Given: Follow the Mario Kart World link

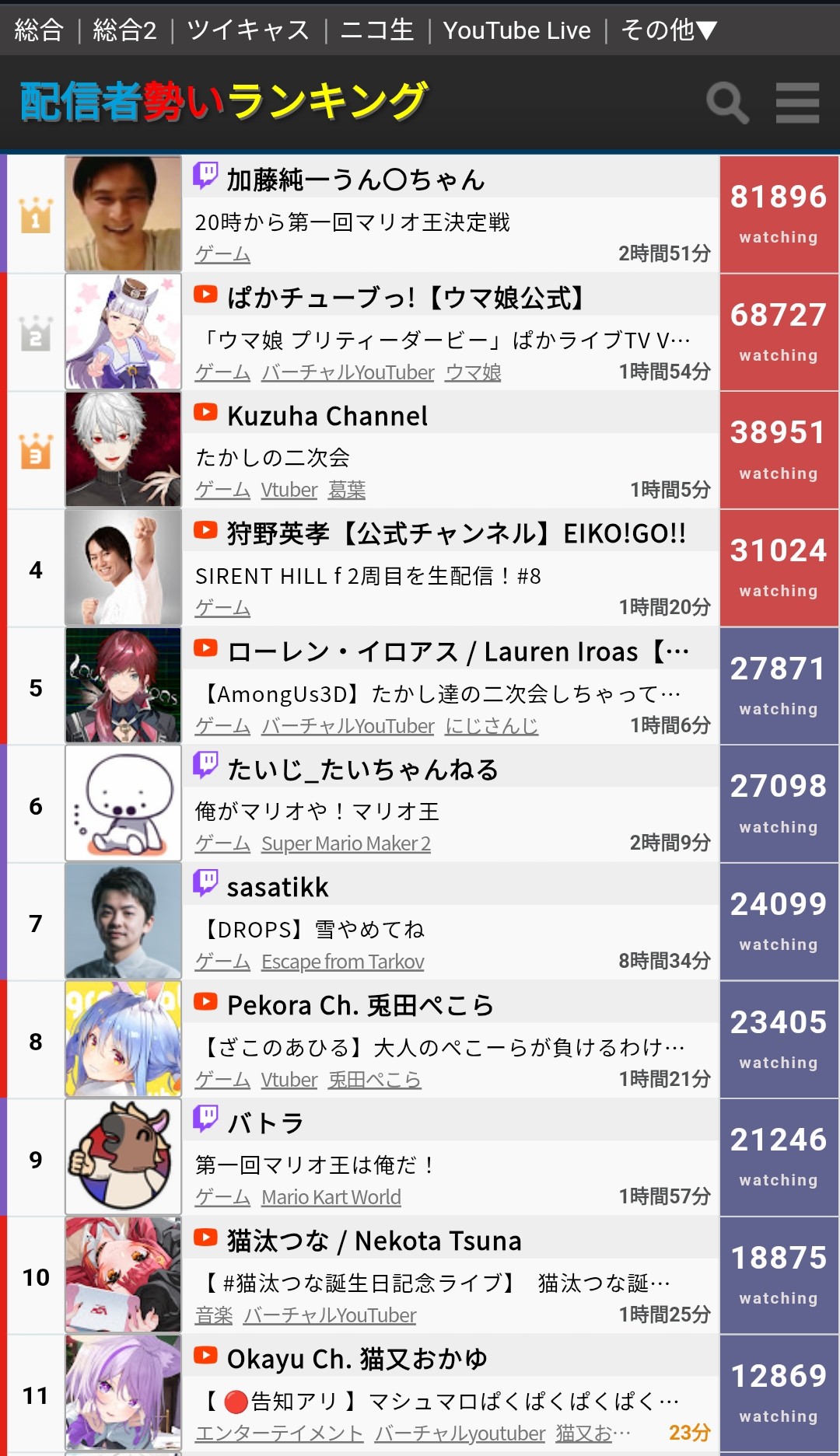Looking at the screenshot, I should [331, 1197].
